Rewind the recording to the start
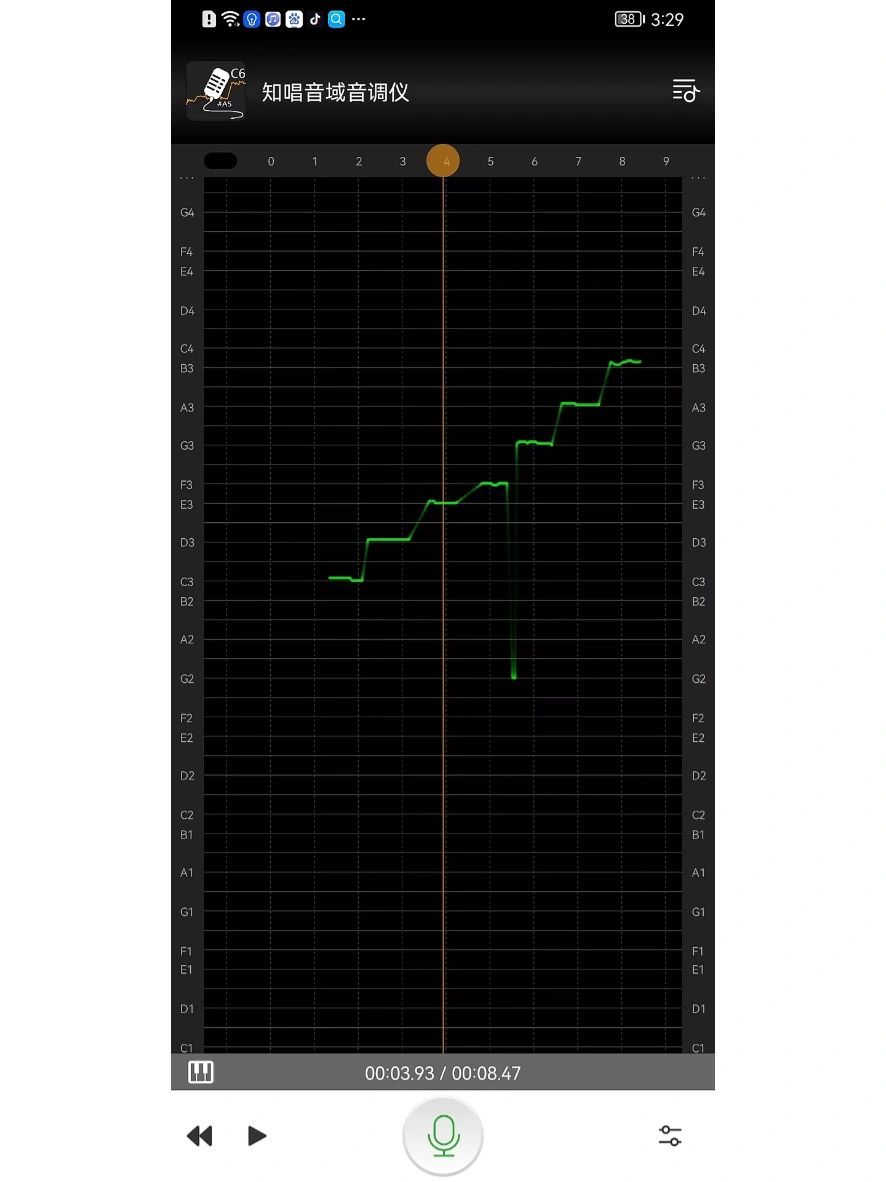 pos(200,1135)
